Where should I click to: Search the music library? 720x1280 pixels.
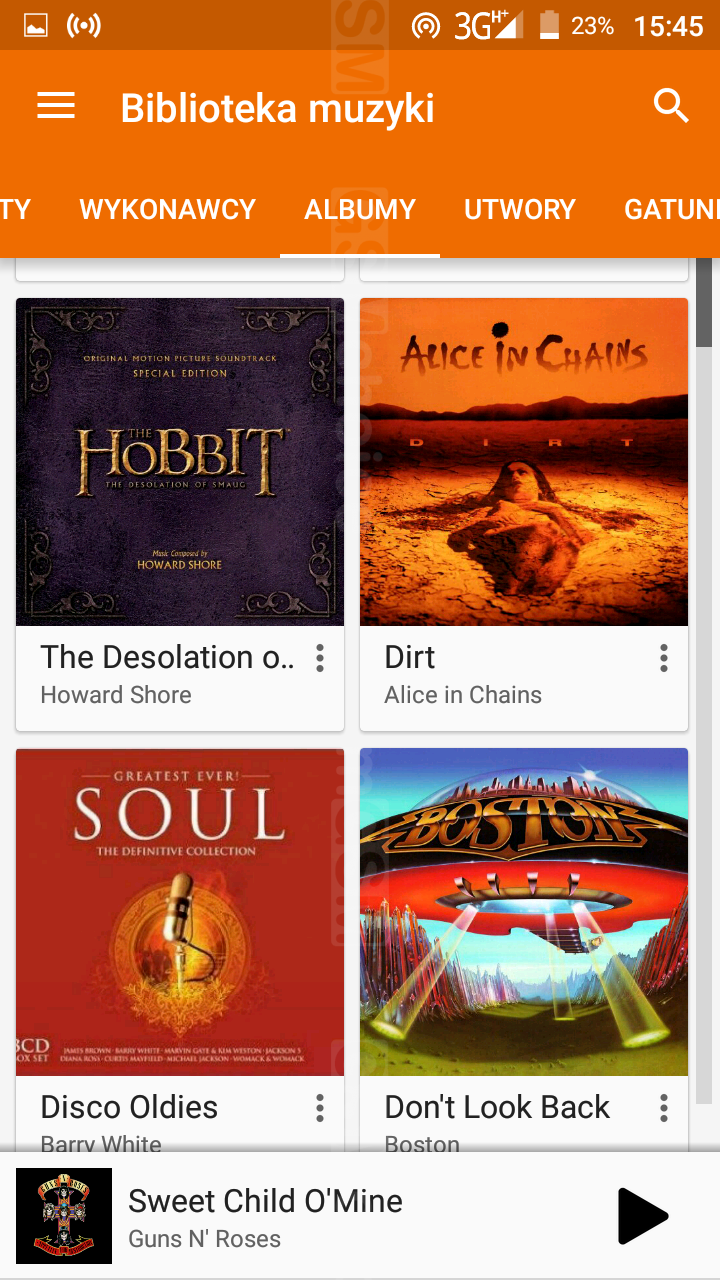pos(671,105)
